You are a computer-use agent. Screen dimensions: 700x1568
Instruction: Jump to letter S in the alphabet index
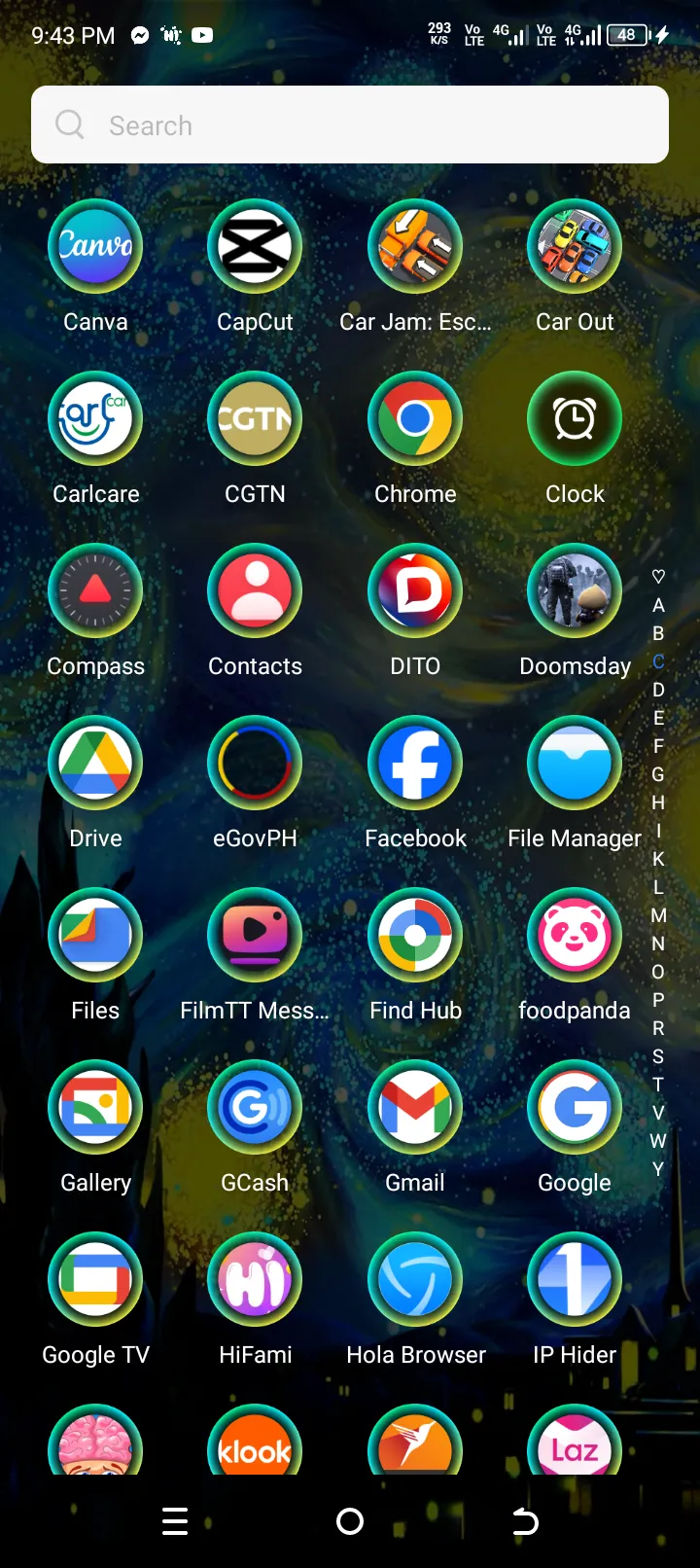tap(658, 1056)
